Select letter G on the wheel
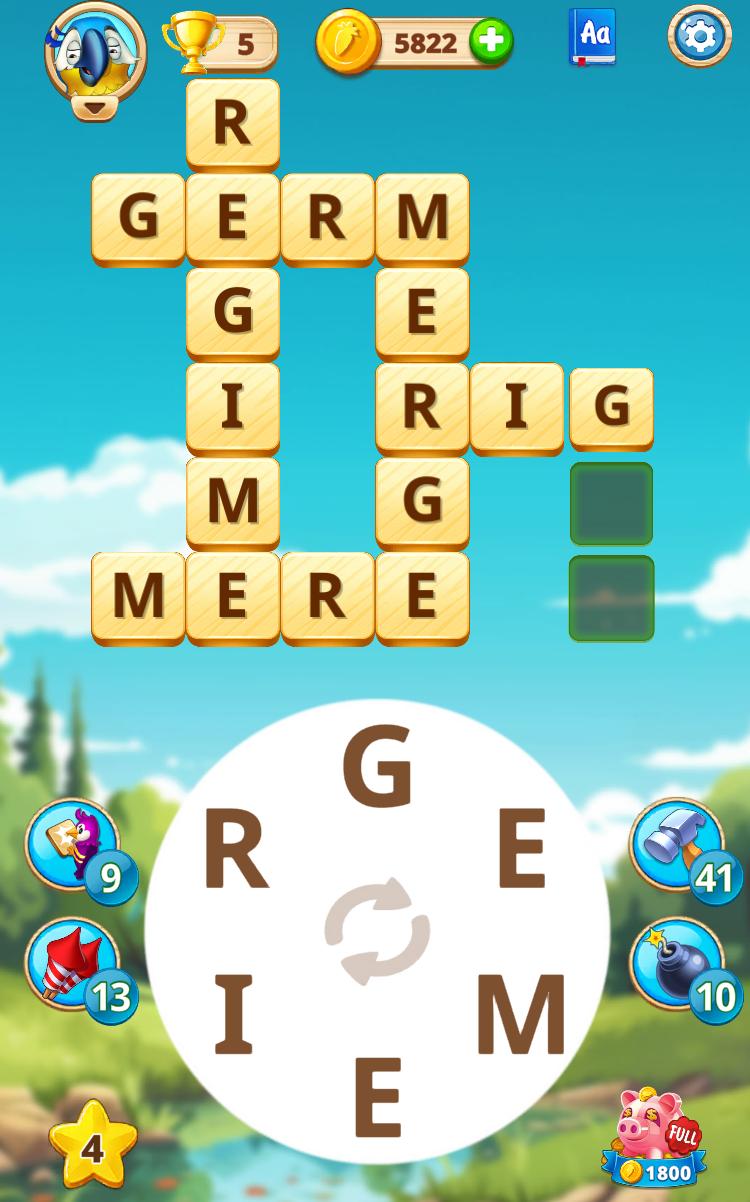Screen dimensions: 750x1202 click(x=377, y=767)
